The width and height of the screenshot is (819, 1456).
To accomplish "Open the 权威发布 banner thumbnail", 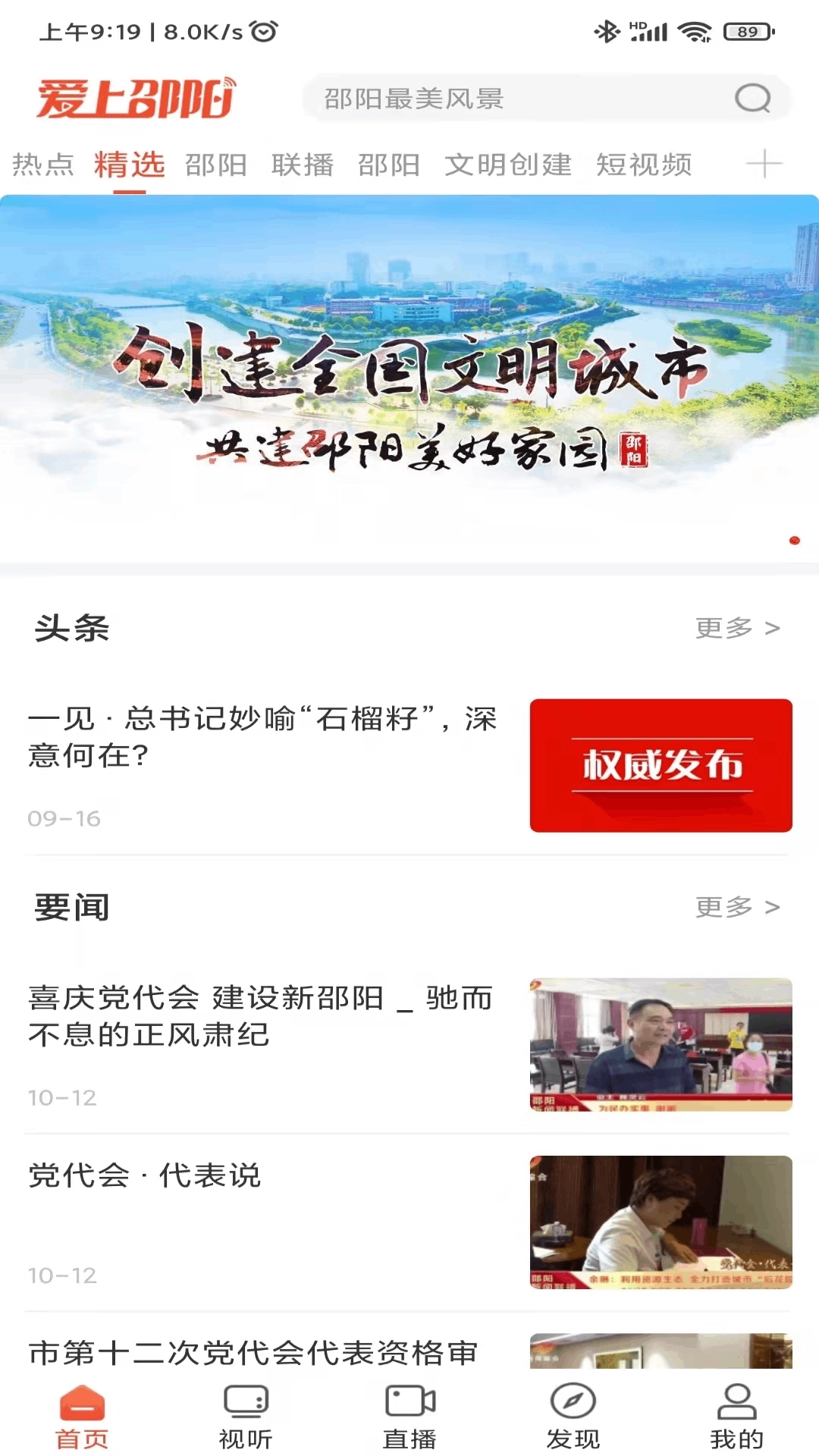I will coord(661,764).
